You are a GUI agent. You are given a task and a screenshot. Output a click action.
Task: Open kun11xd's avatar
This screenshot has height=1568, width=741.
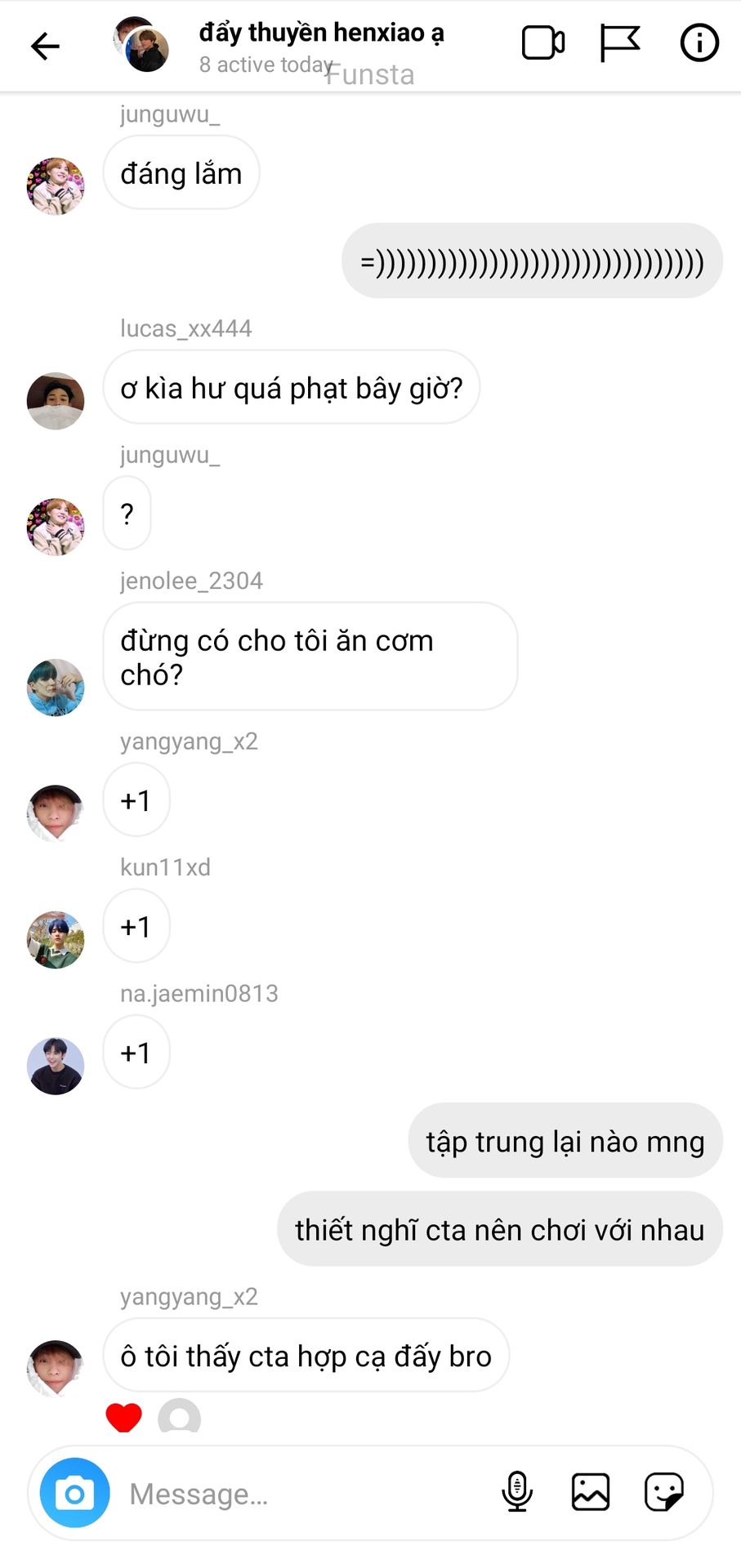[56, 940]
